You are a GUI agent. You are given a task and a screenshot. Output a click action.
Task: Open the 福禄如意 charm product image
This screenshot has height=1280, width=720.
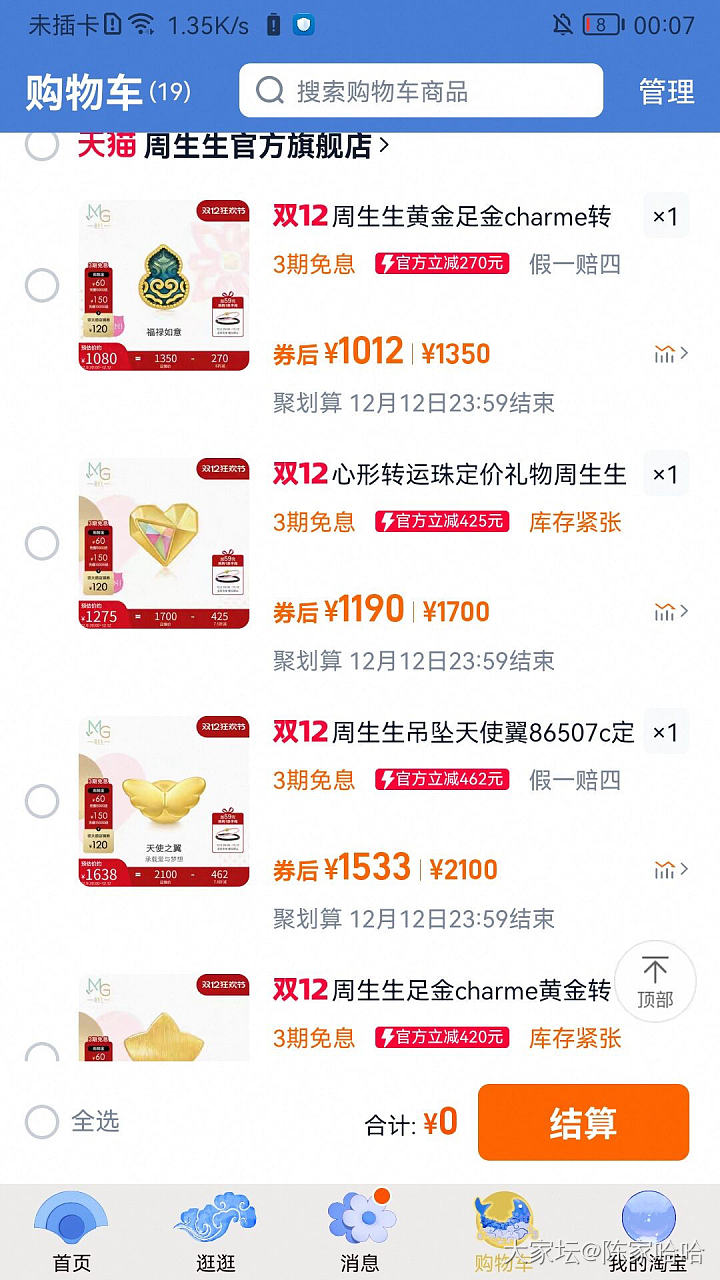coord(164,285)
